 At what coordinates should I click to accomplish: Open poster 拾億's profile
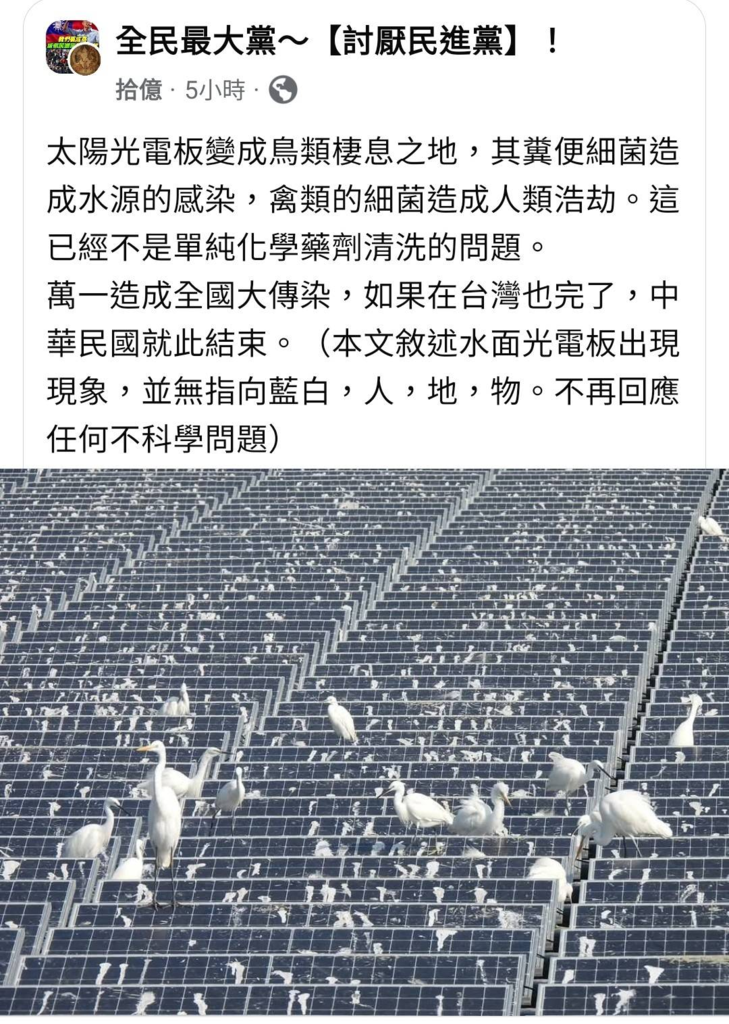(138, 91)
